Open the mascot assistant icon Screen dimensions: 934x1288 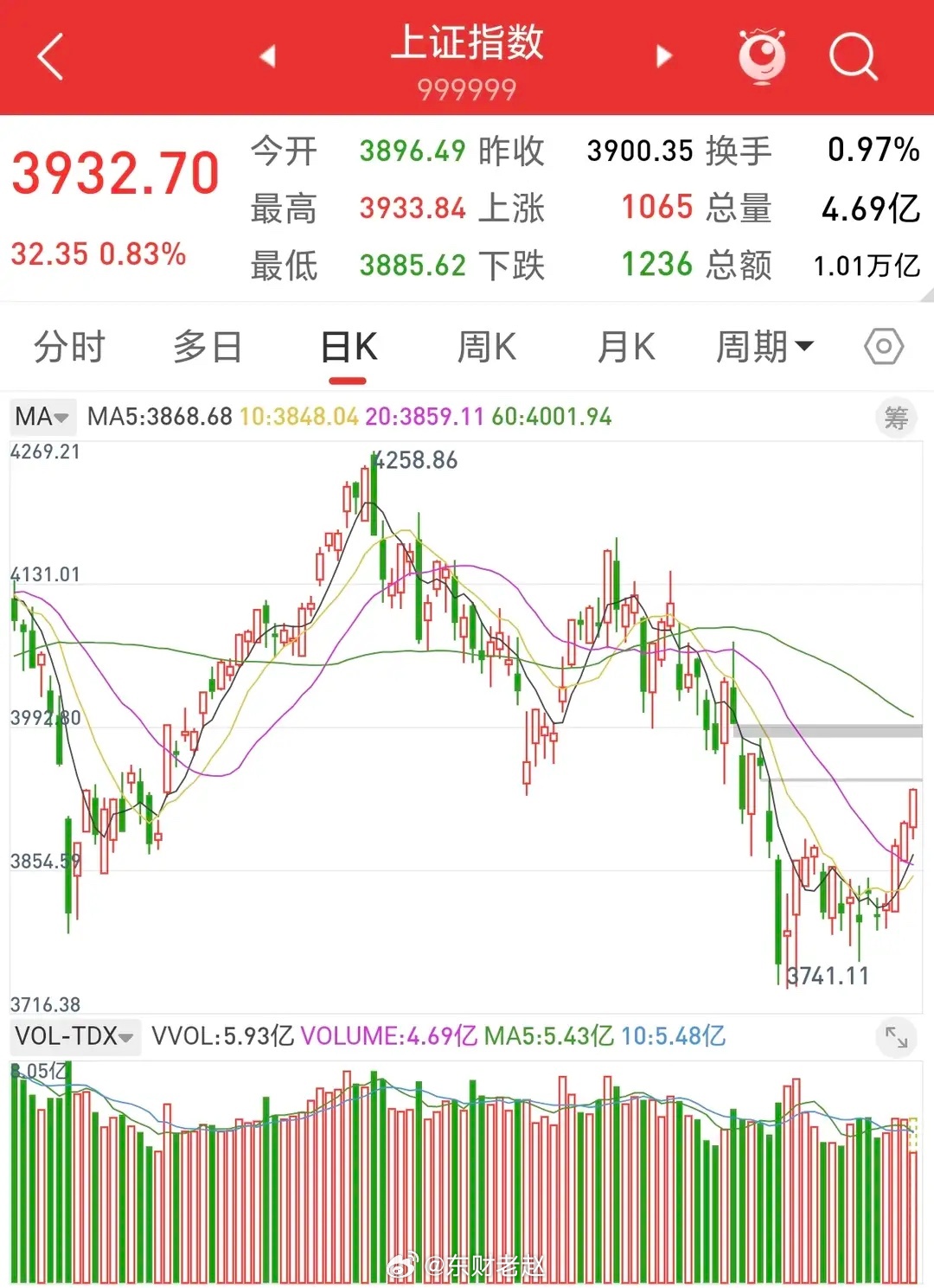pyautogui.click(x=762, y=56)
